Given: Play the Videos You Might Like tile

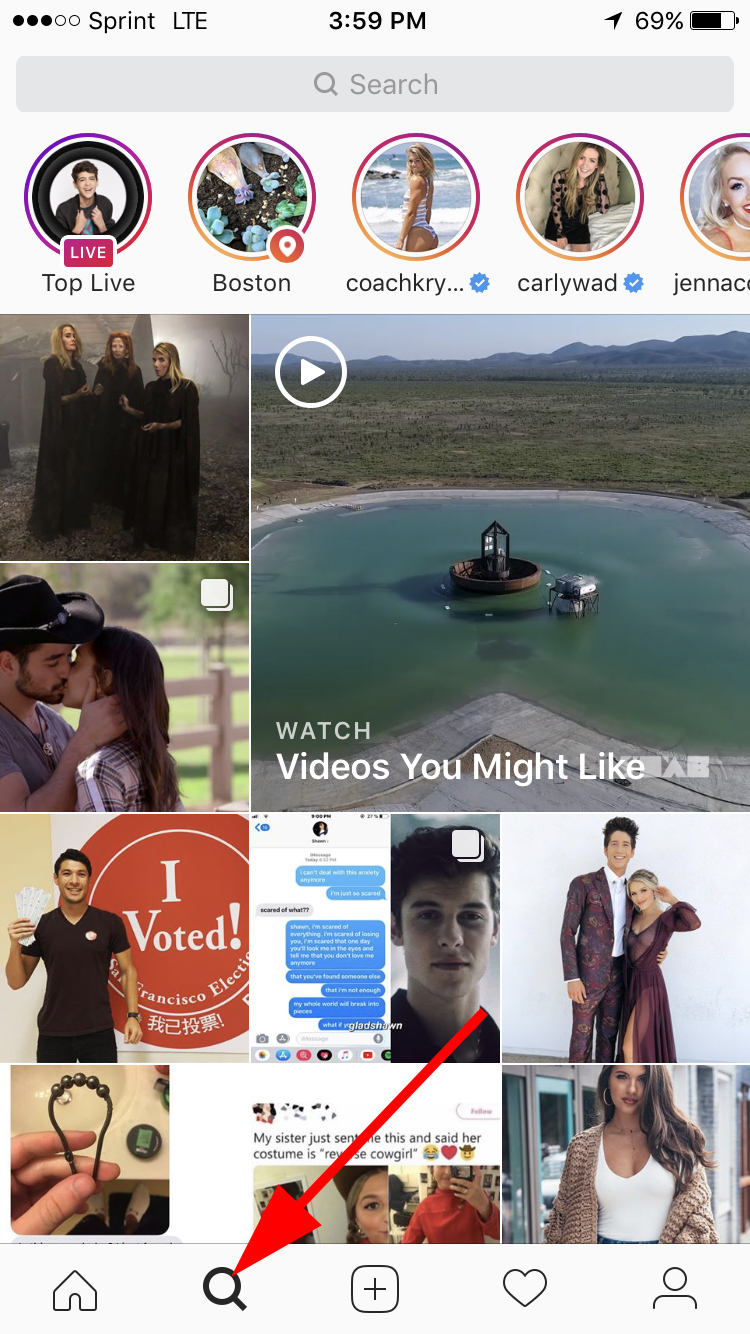Looking at the screenshot, I should point(500,563).
